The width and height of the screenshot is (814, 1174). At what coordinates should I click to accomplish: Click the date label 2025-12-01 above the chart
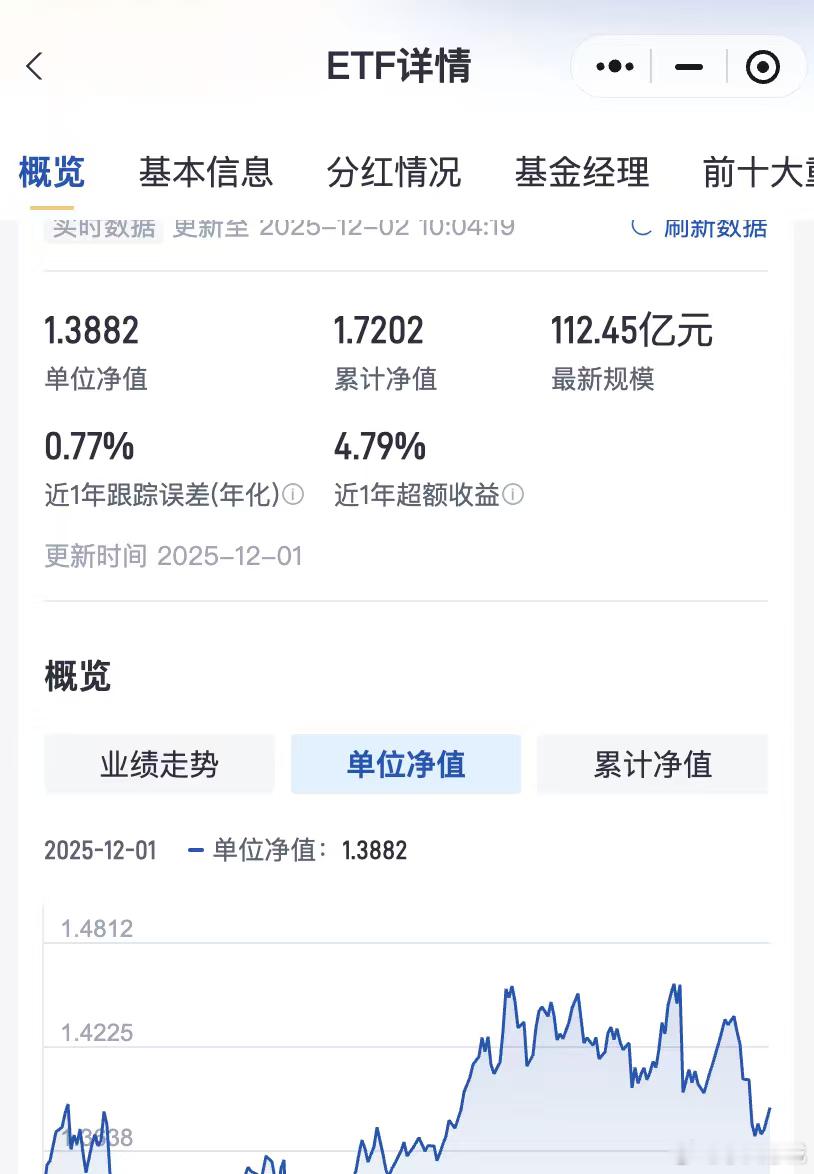(x=100, y=849)
